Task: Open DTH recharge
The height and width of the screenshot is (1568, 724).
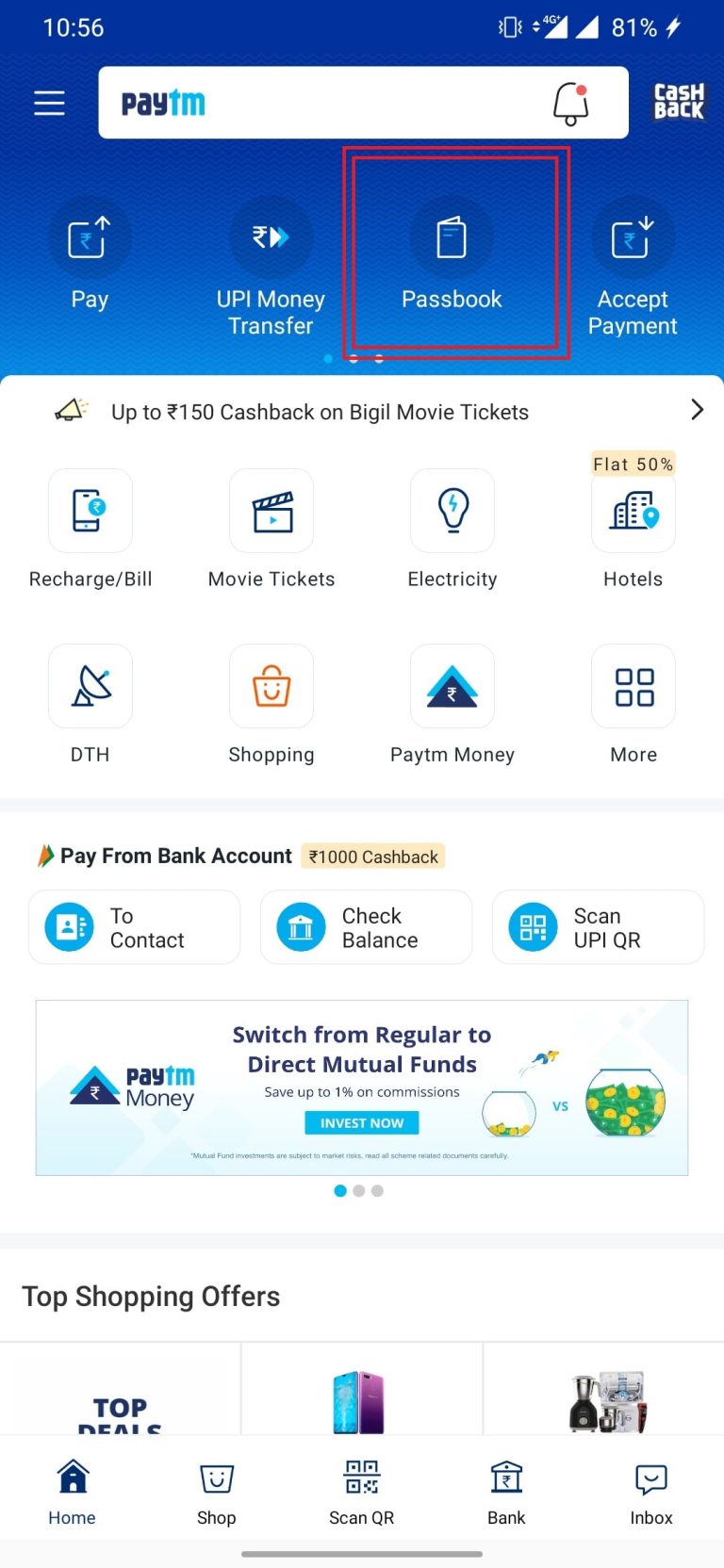Action: [90, 705]
